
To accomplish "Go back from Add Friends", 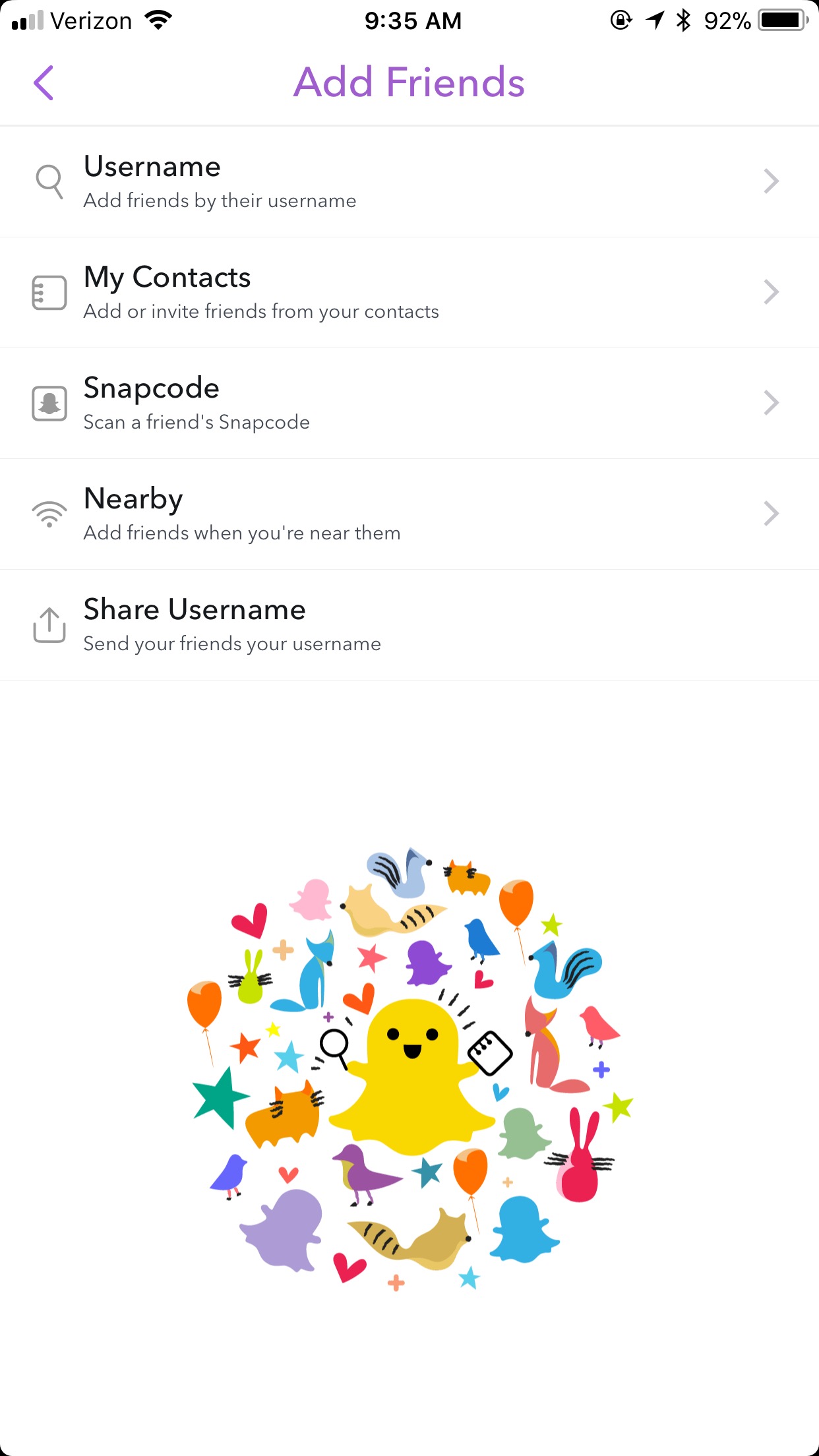I will pyautogui.click(x=44, y=83).
